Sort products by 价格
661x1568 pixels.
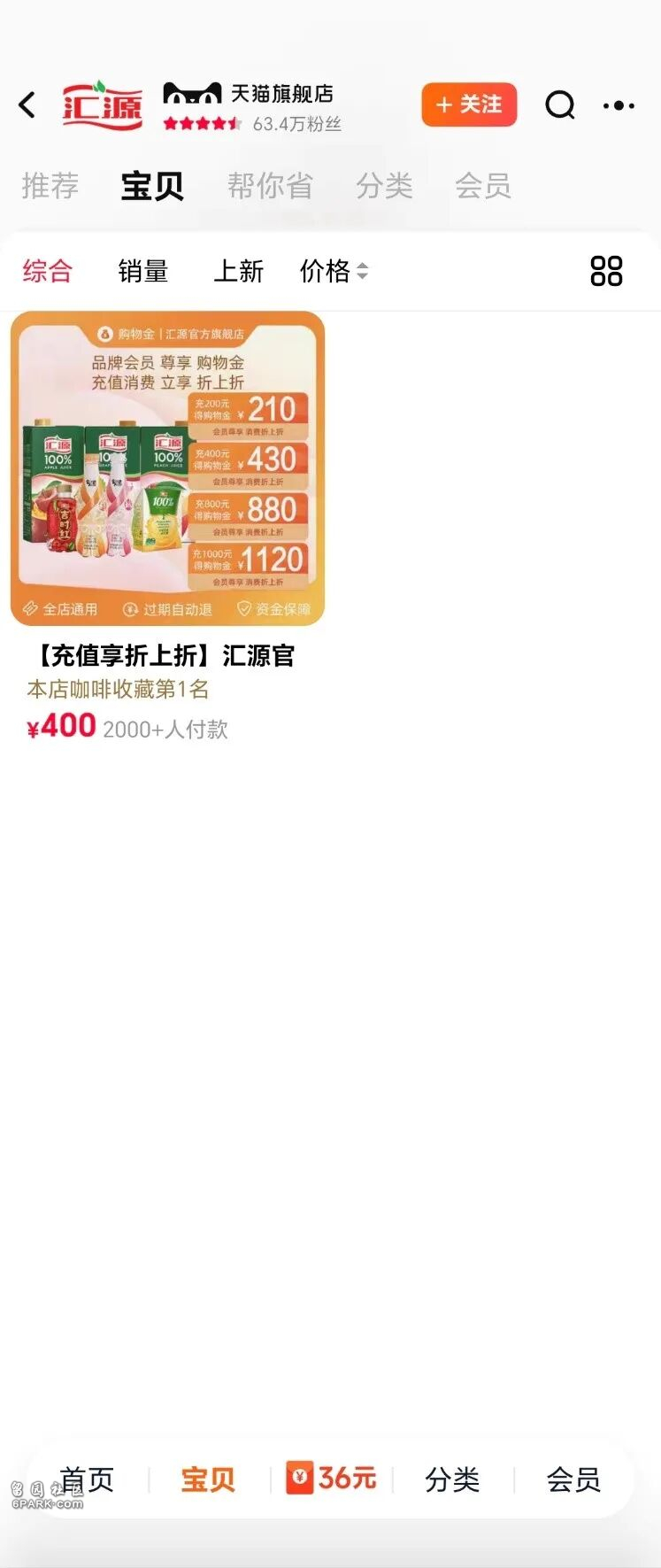point(333,271)
